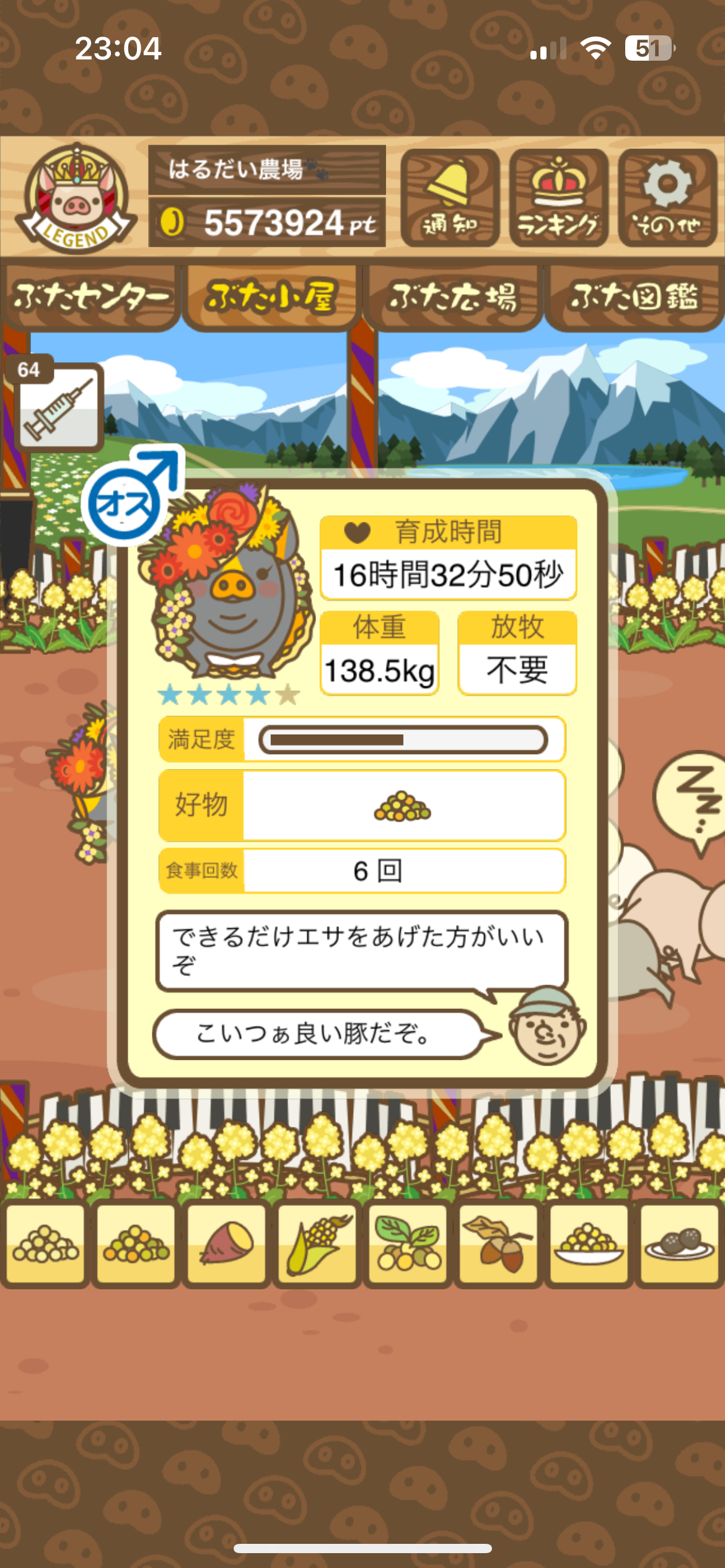Open the ランキング ranking screen
The width and height of the screenshot is (725, 1568).
coord(558,198)
